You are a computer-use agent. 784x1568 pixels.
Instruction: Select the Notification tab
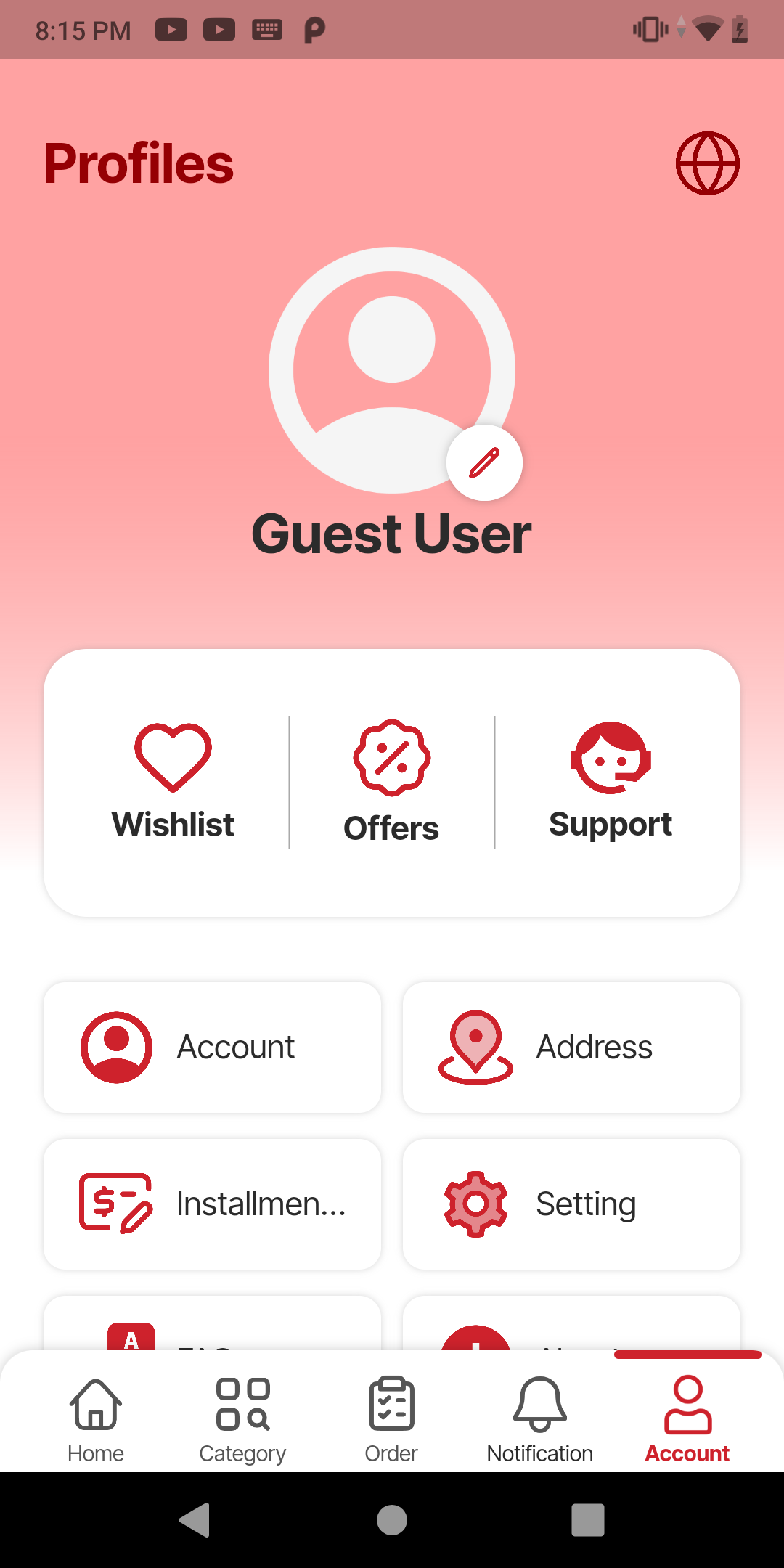pos(539,1419)
